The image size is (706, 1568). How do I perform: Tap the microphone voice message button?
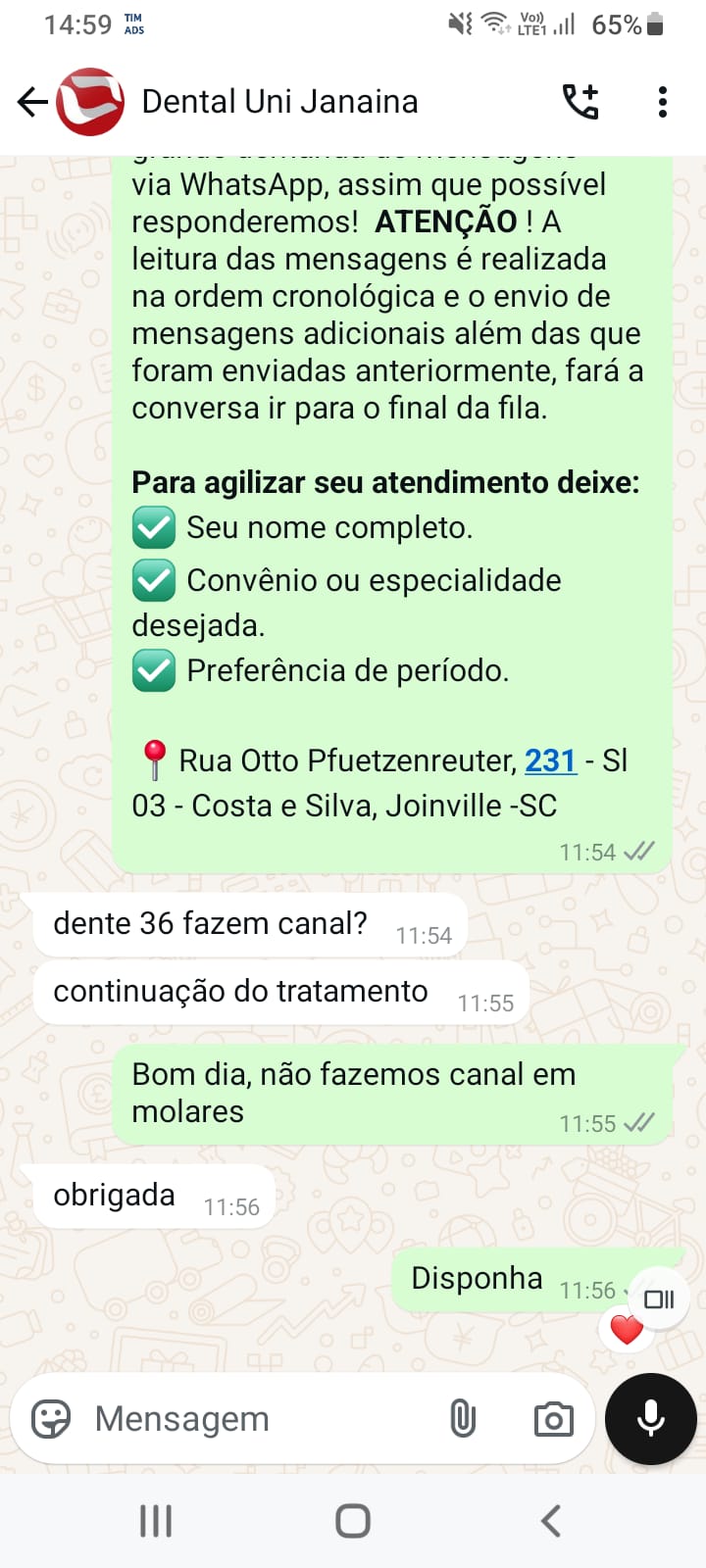click(x=650, y=1418)
